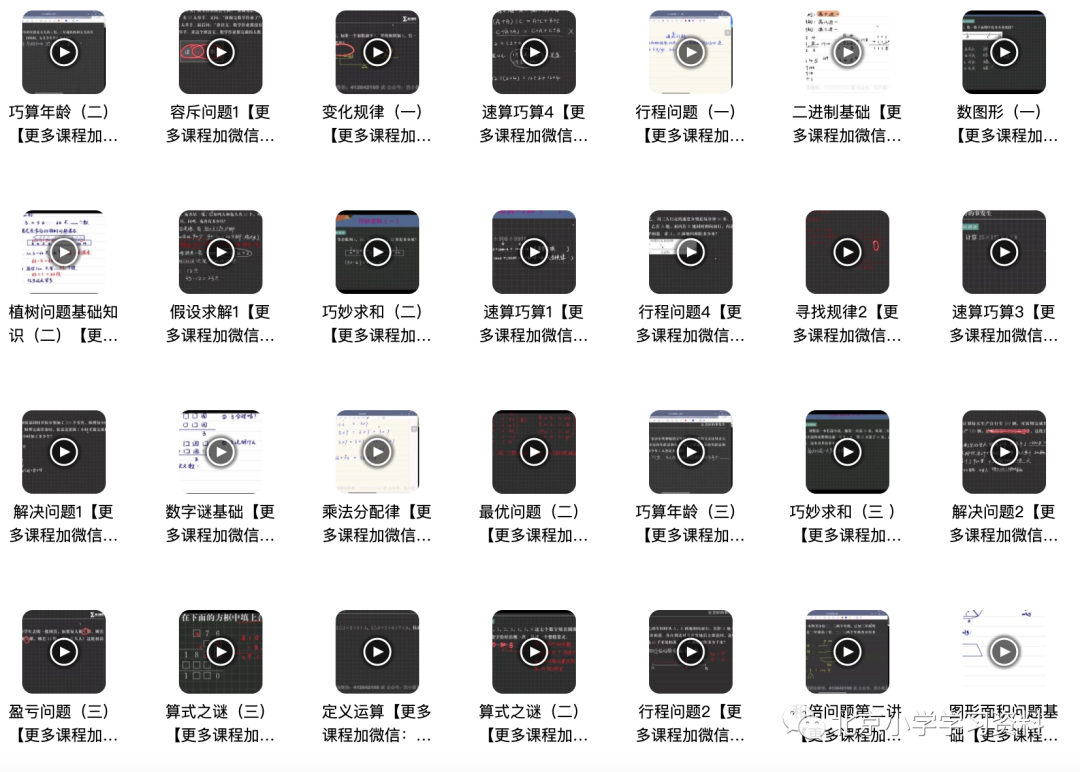This screenshot has width=1080, height=772.
Task: Play the 容斥问题1 video
Action: pos(220,52)
